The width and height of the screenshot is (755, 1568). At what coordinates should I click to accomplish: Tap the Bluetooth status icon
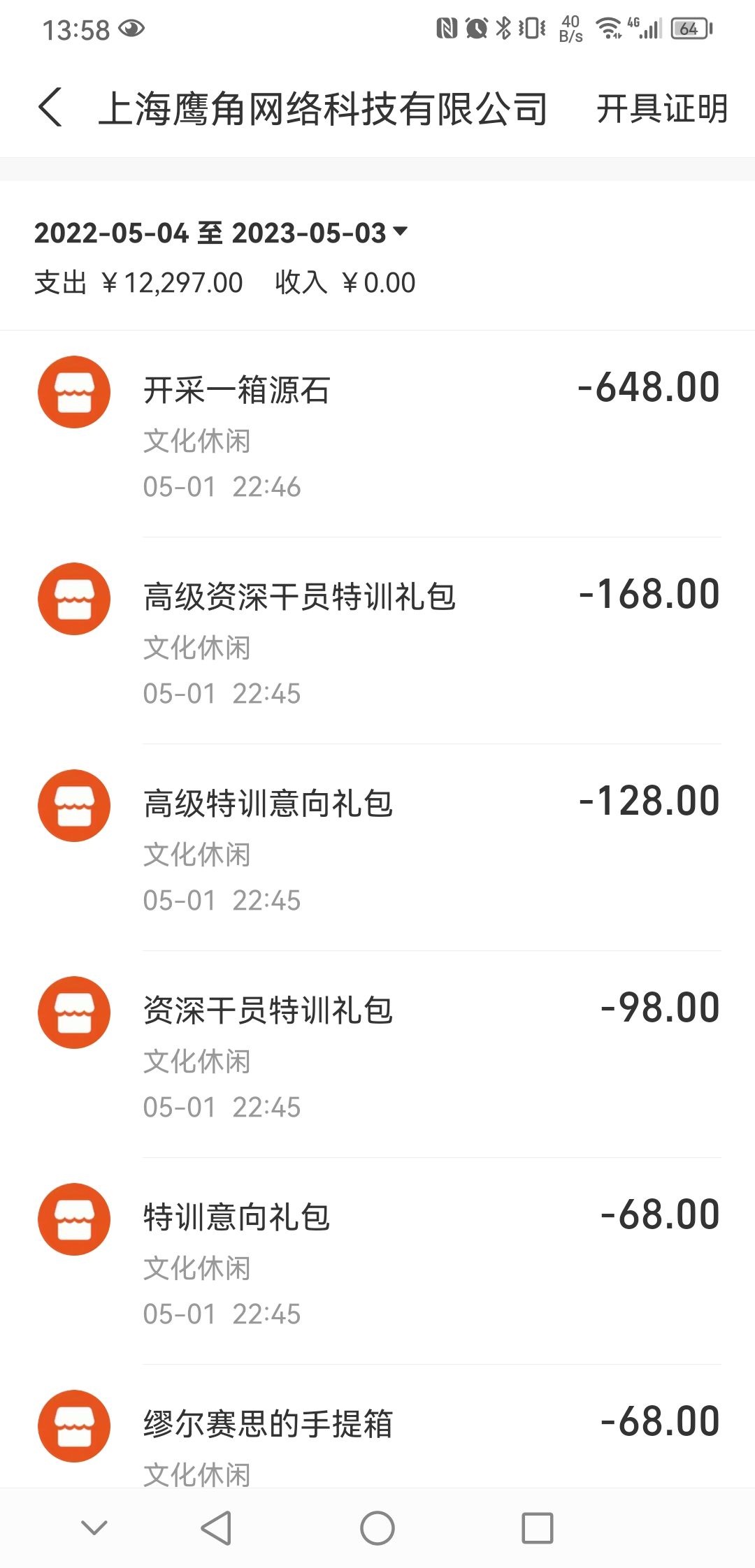point(502,27)
